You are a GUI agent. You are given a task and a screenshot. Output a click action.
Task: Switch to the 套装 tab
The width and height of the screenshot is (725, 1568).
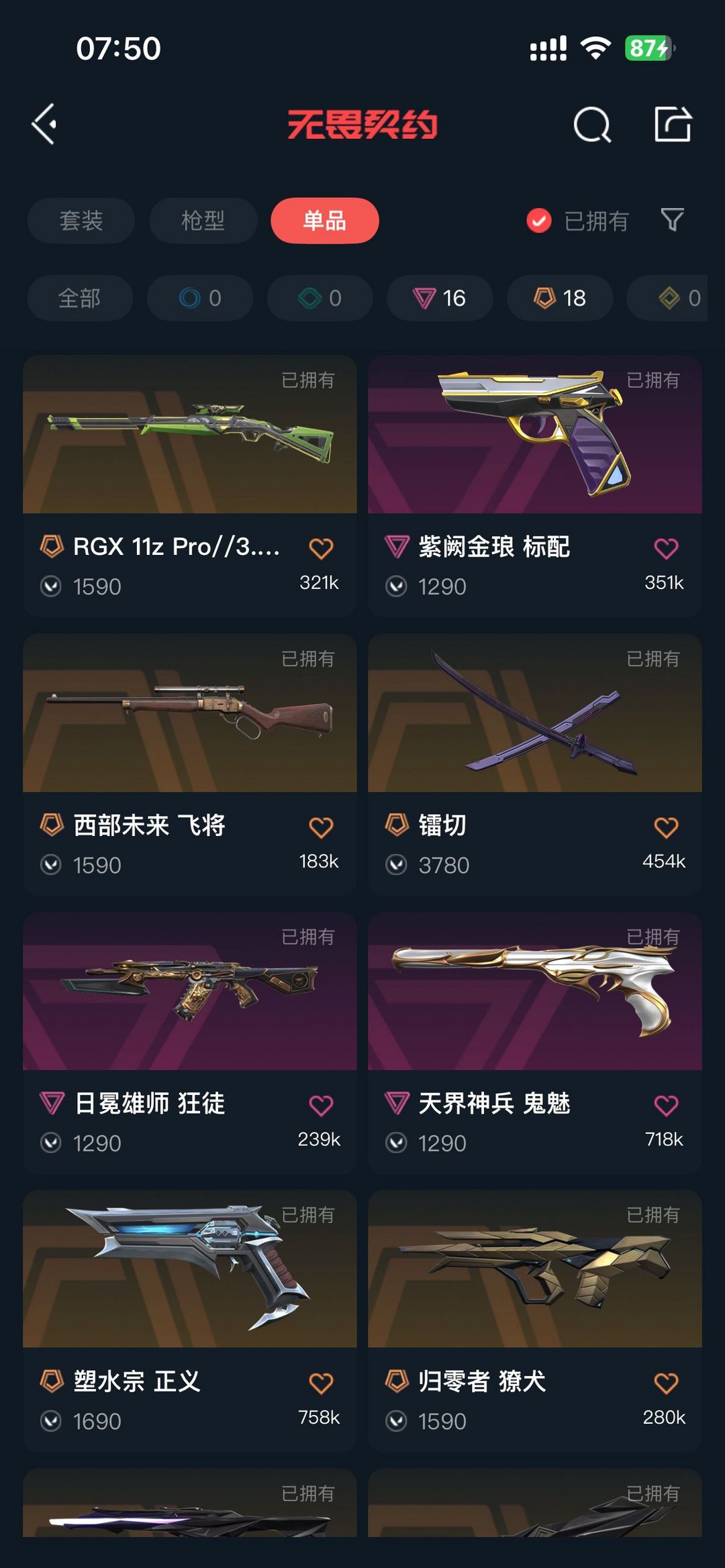tap(81, 220)
